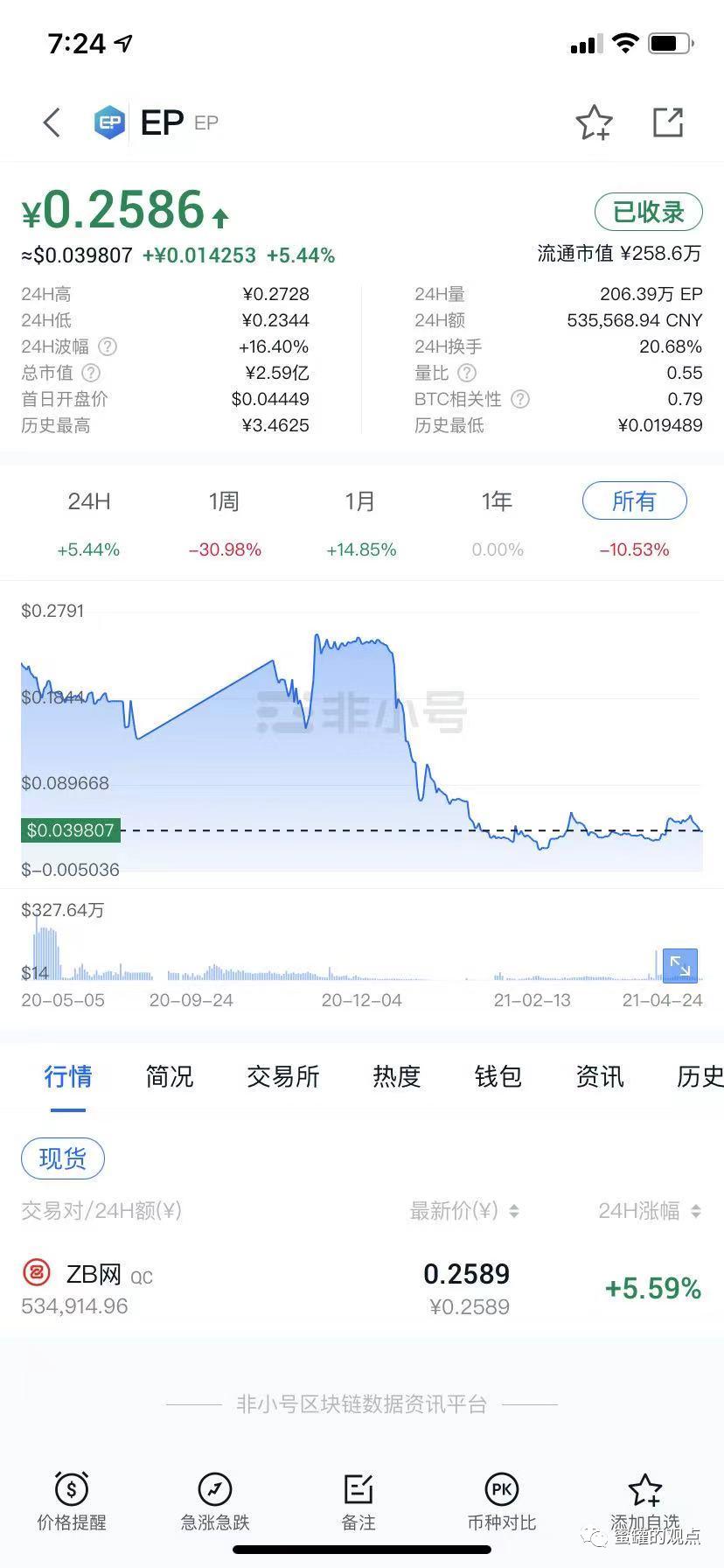Tap the ZB网 exchange logo
The image size is (724, 1568).
[37, 1274]
